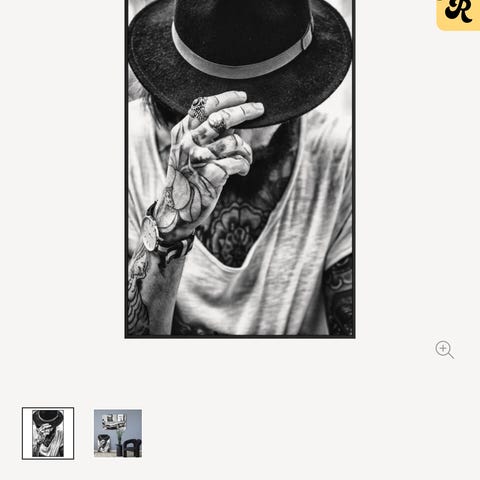Image resolution: width=480 pixels, height=480 pixels.
Task: Select the hat portrait thumbnail
Action: (48, 433)
